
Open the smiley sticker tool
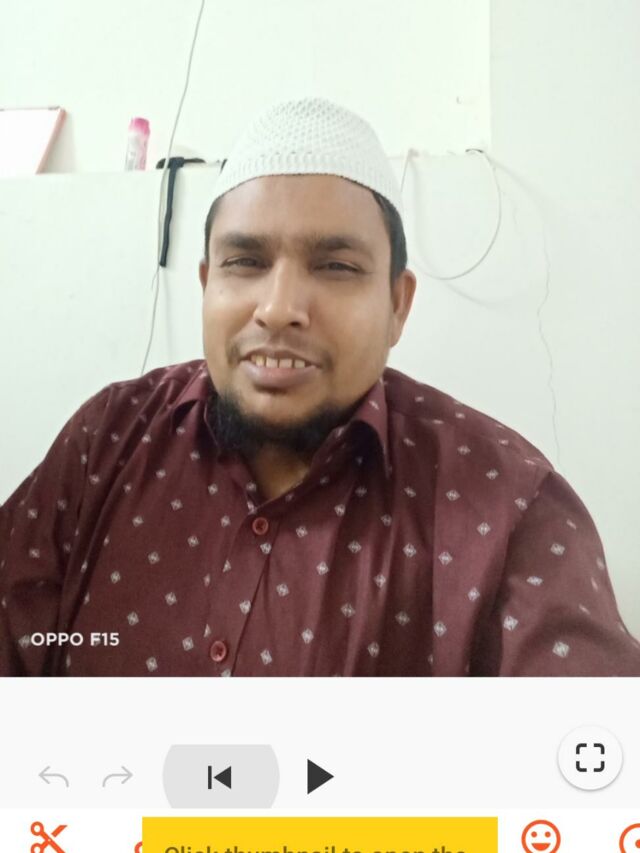click(x=541, y=836)
